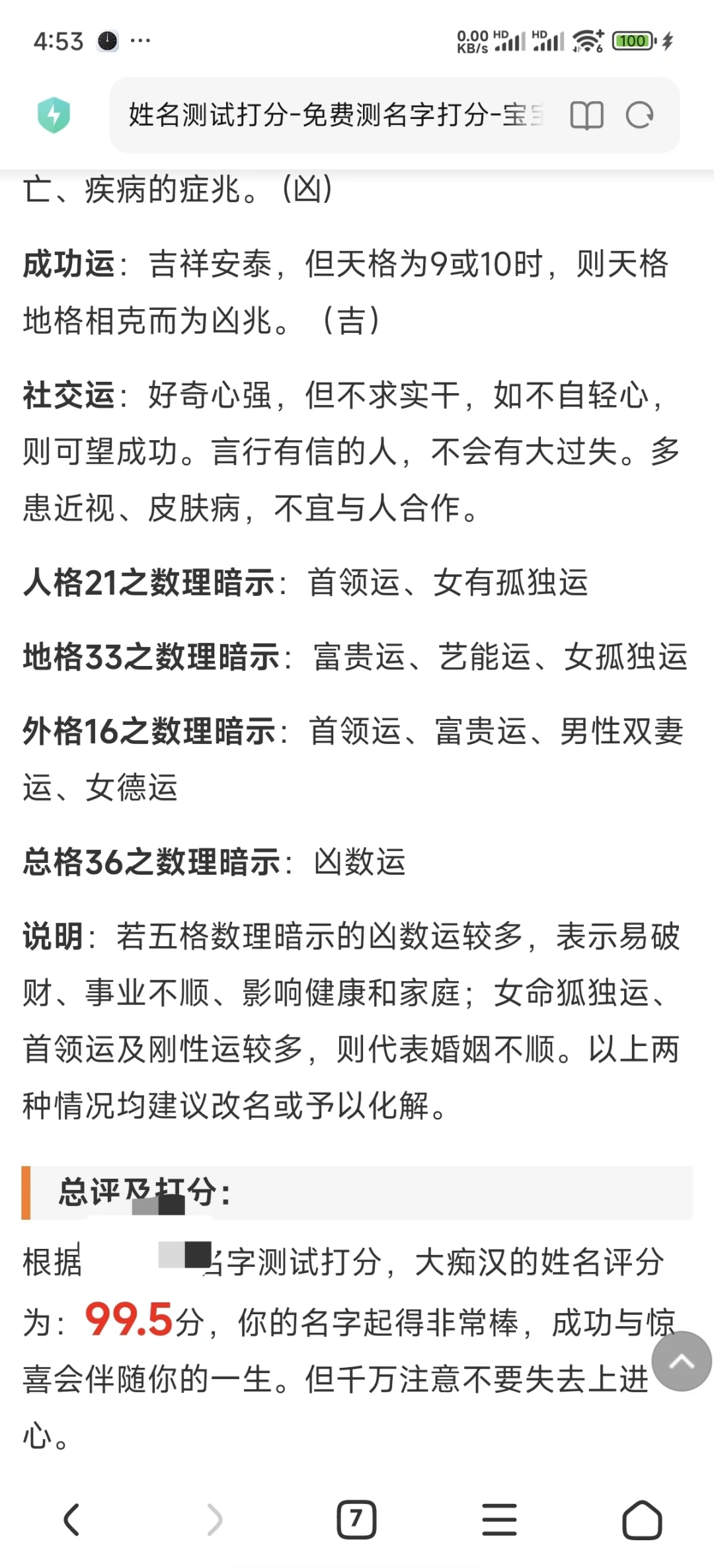Viewport: 714px width, 1568px height.
Task: Go back to the previous page
Action: (71, 1520)
